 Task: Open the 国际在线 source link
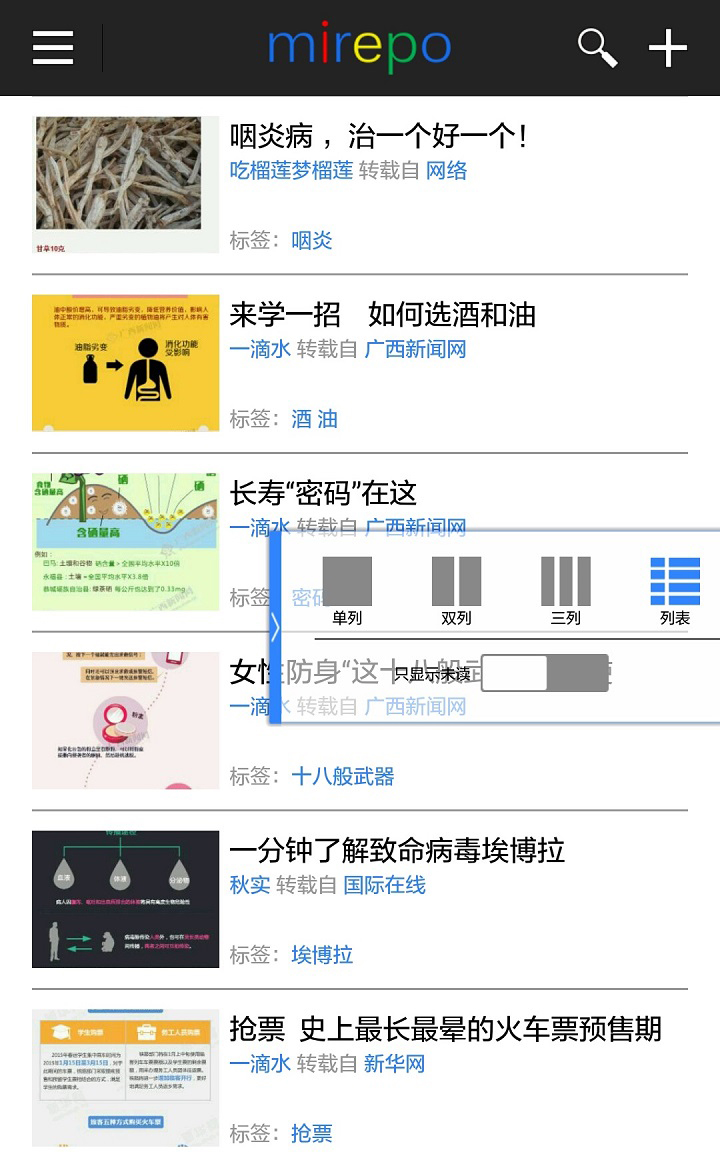point(384,886)
